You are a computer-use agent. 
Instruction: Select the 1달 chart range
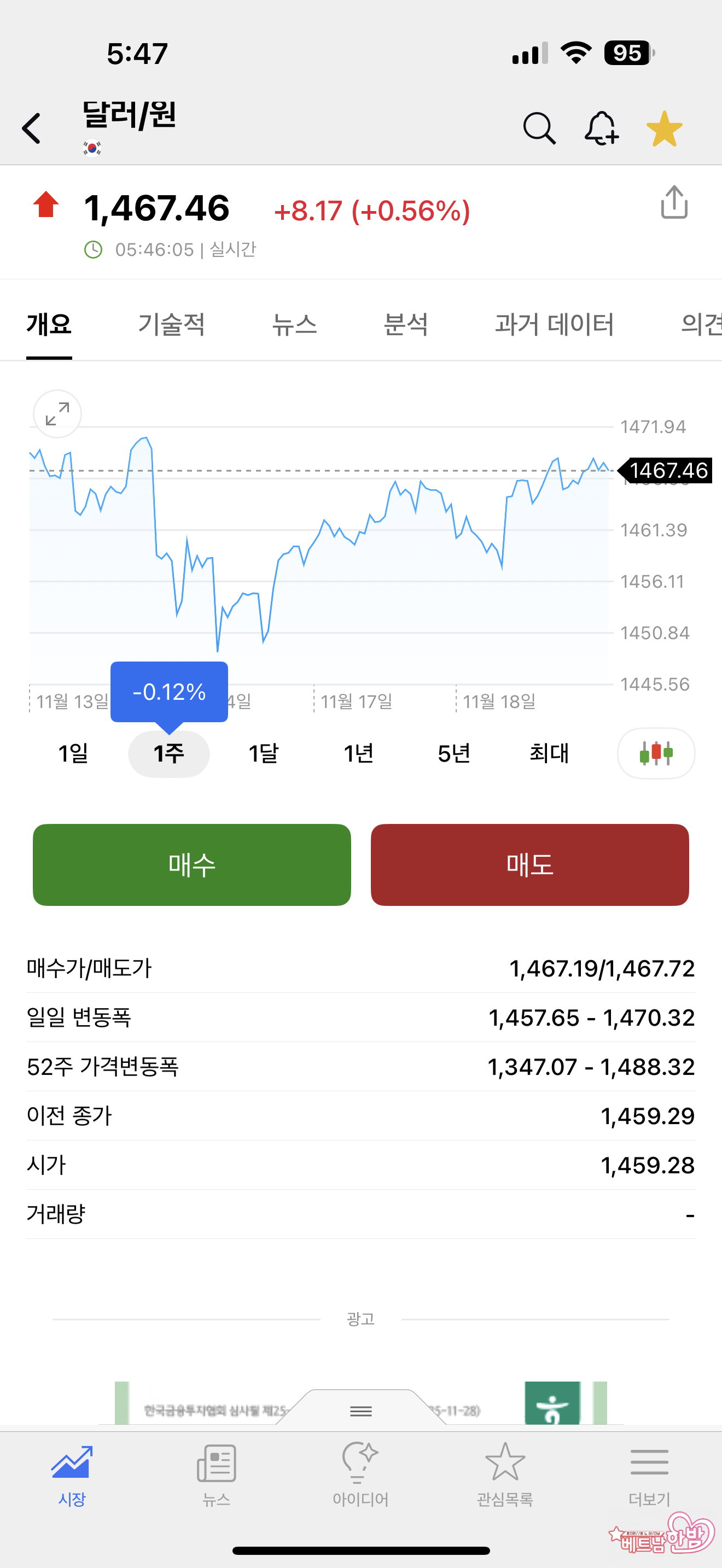(x=264, y=753)
